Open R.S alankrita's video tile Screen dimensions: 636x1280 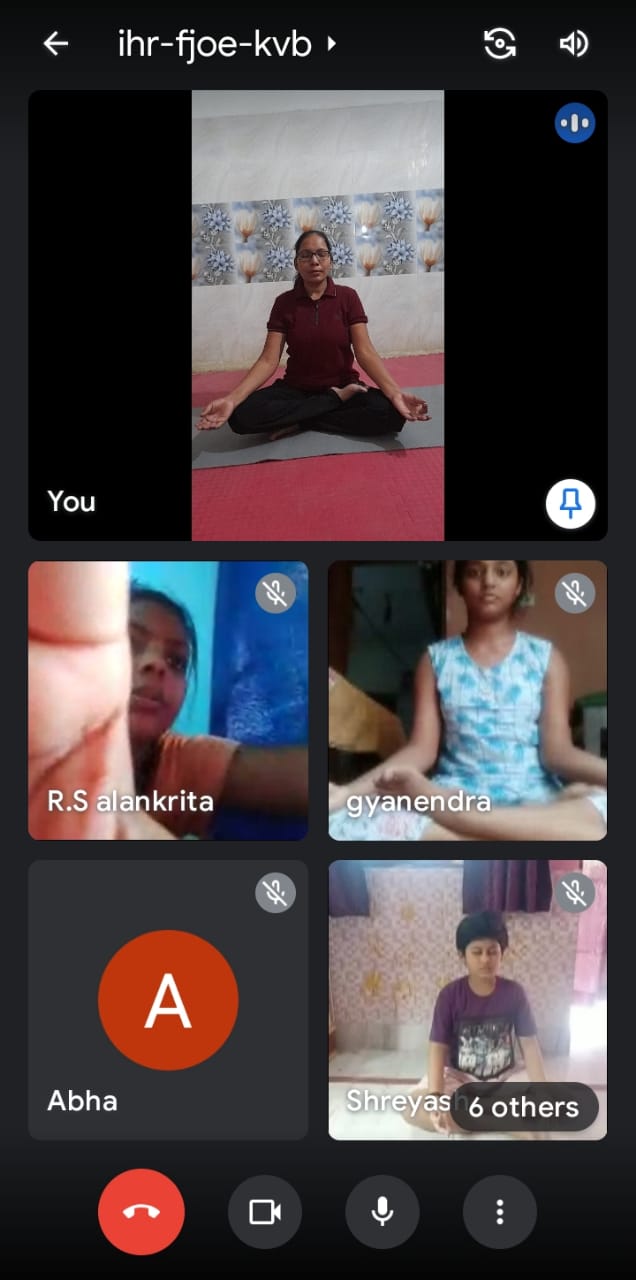pos(168,700)
